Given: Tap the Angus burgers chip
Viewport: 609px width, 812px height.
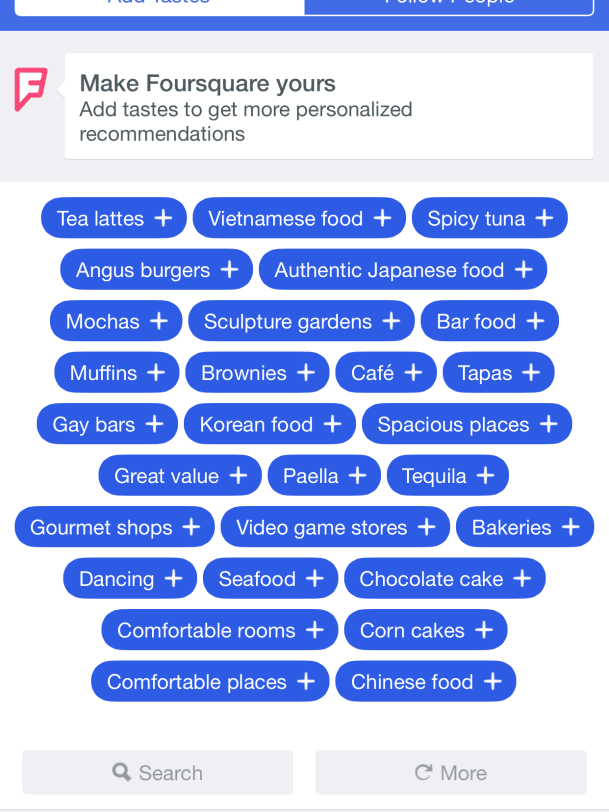Looking at the screenshot, I should 157,270.
